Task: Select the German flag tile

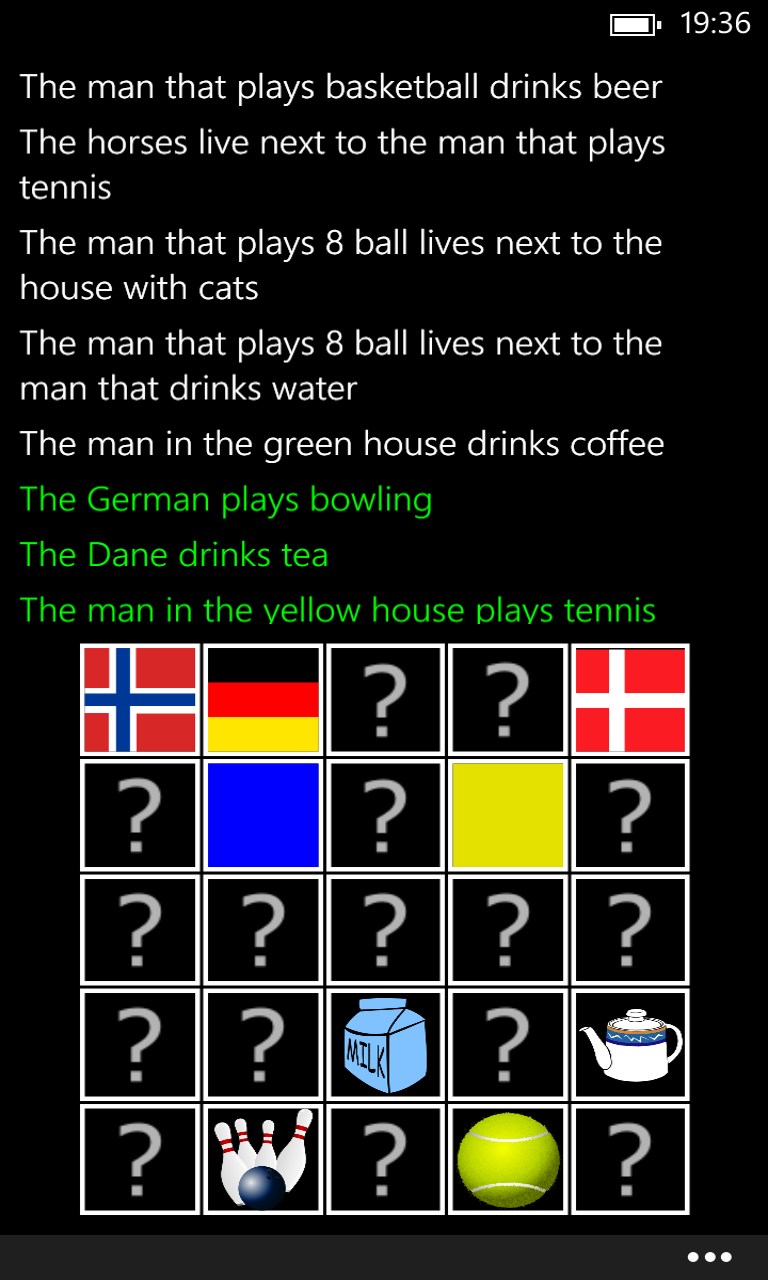Action: coord(263,700)
